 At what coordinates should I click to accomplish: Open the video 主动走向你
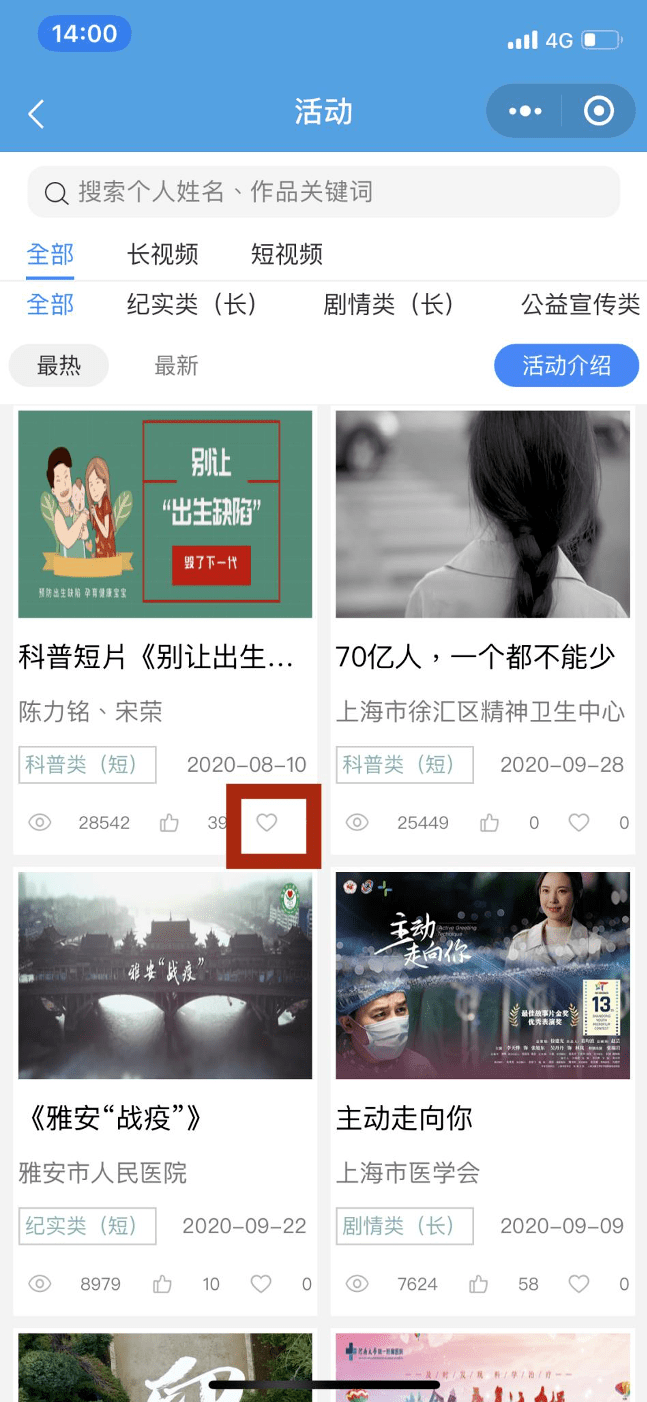483,975
